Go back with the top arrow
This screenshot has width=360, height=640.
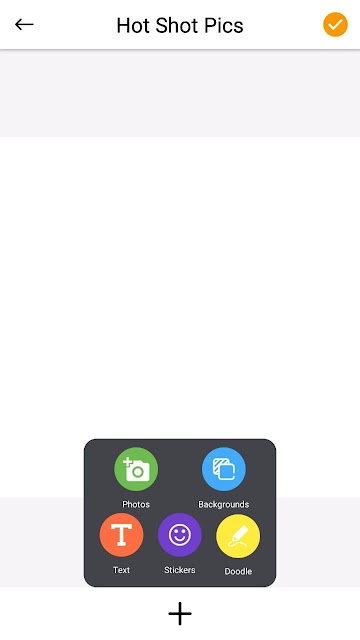click(x=24, y=25)
